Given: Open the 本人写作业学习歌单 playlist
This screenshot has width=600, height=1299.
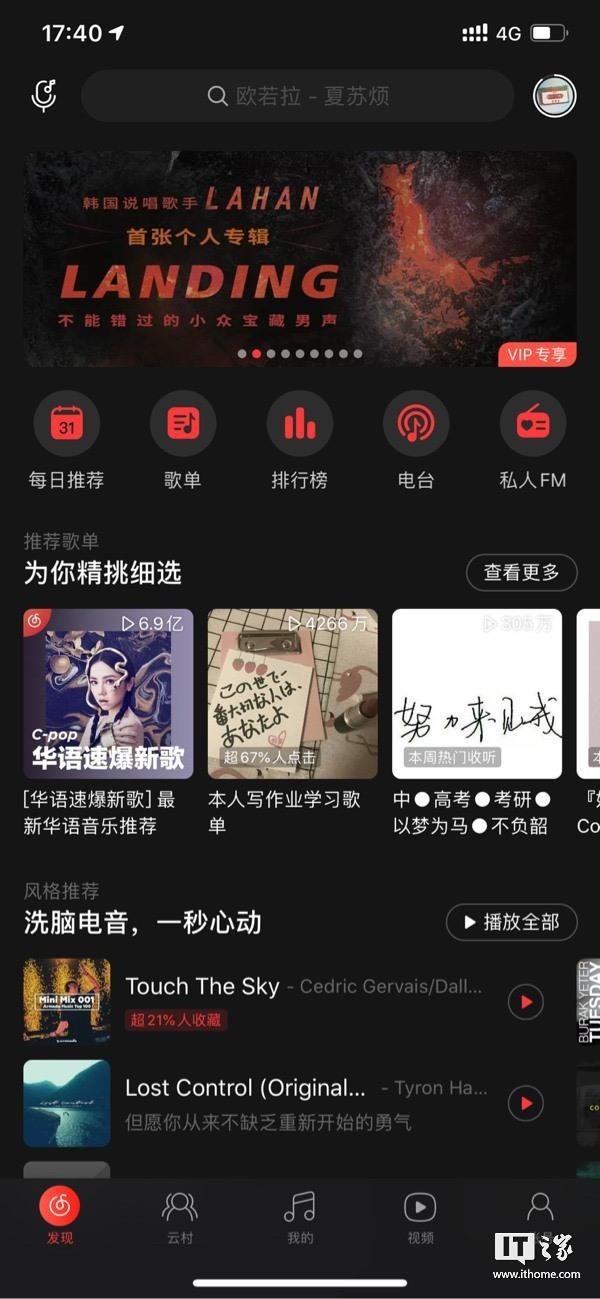Looking at the screenshot, I should pyautogui.click(x=292, y=694).
